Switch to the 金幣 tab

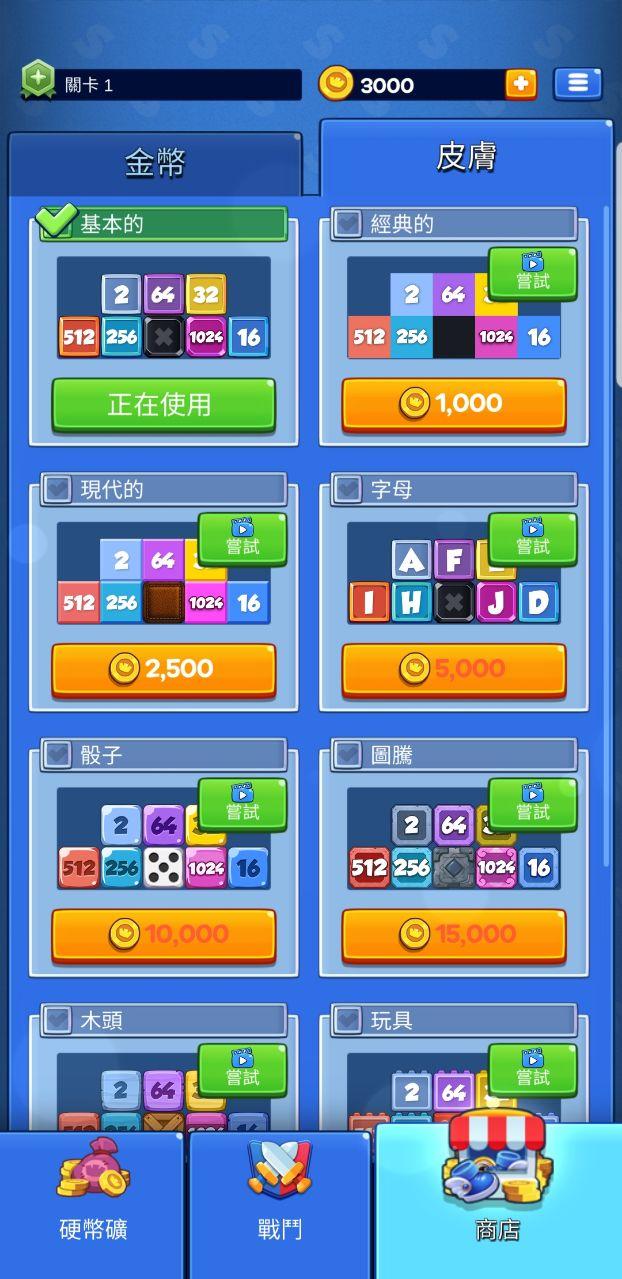155,163
